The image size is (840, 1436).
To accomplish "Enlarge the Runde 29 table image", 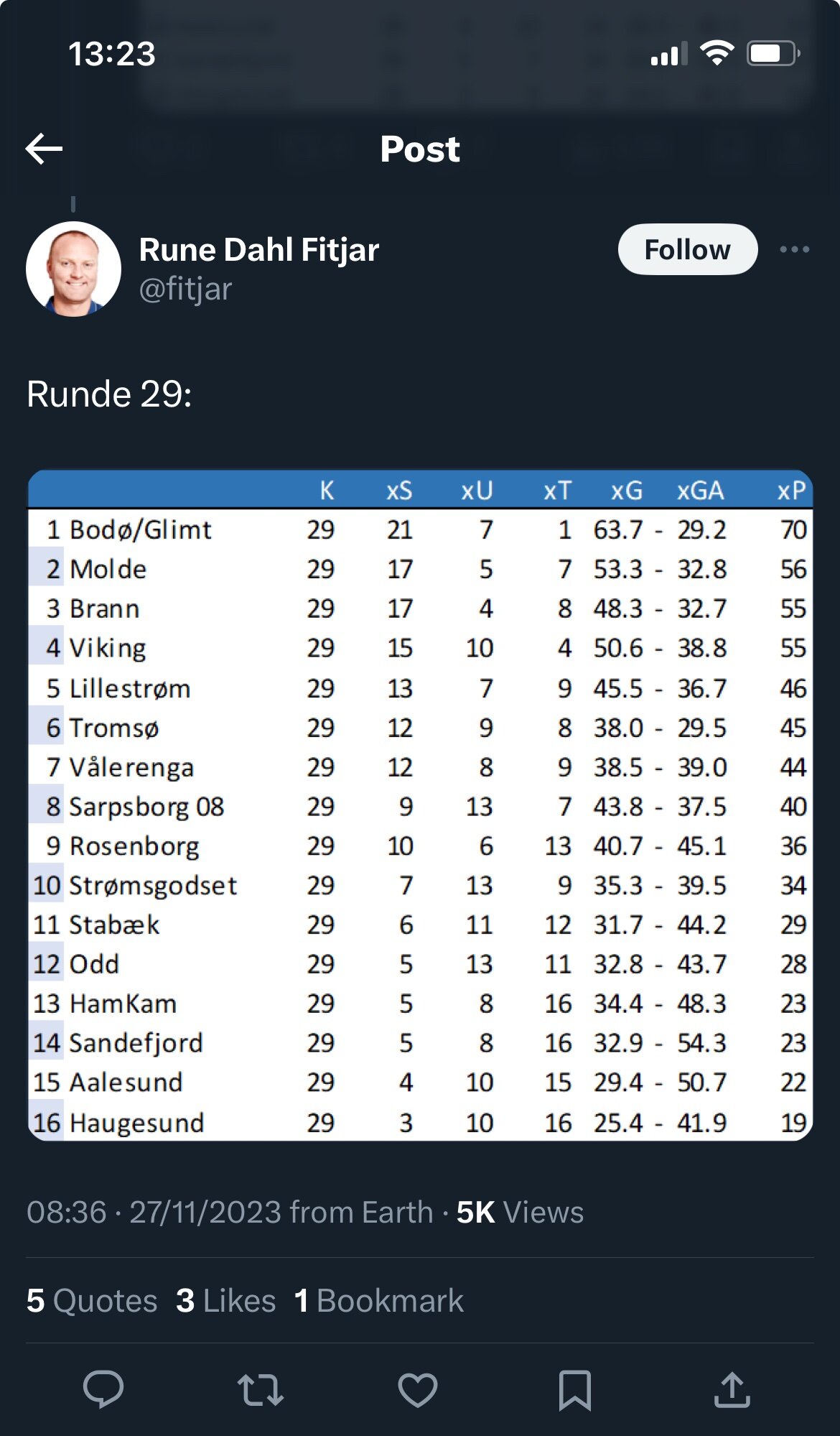I will coord(420,805).
